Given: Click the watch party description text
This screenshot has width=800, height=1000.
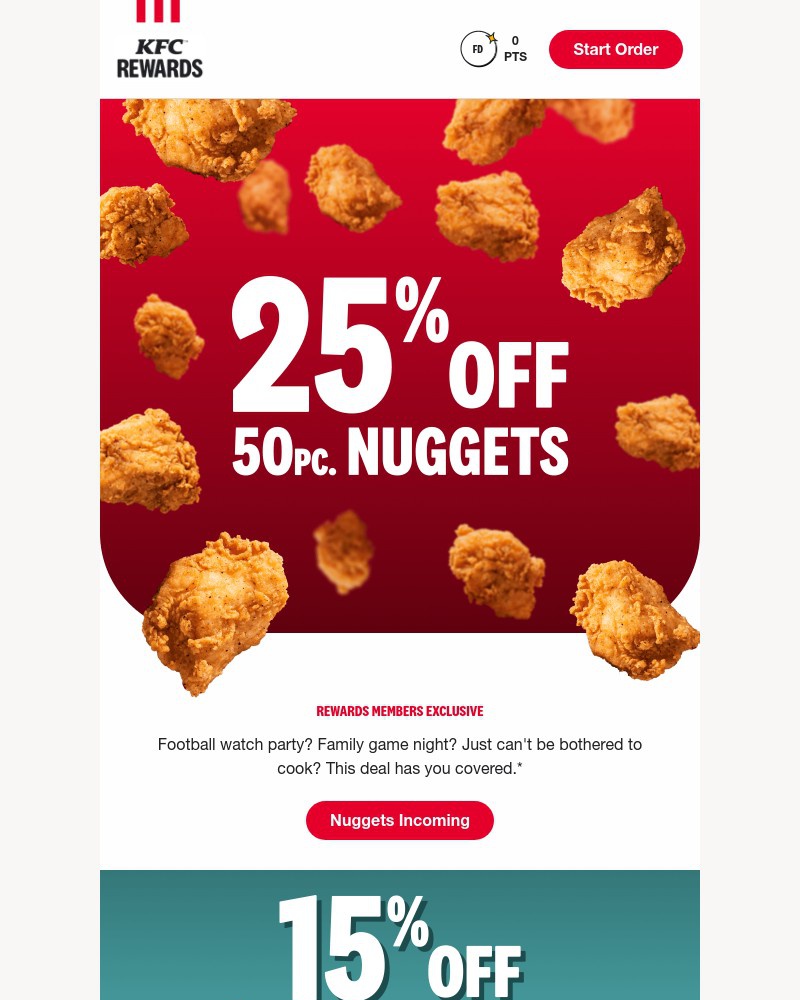Looking at the screenshot, I should coord(400,756).
